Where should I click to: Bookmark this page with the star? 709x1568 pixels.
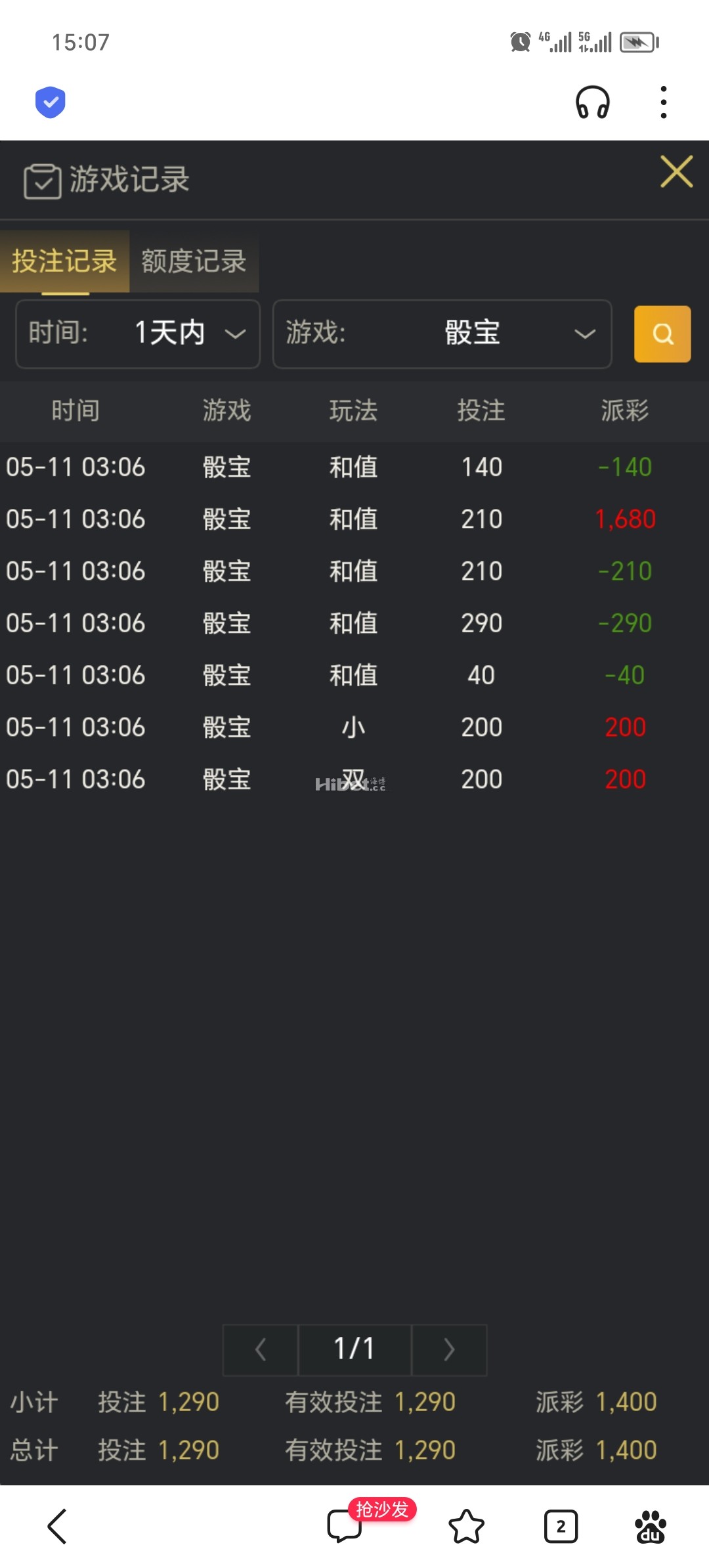pos(466,1526)
